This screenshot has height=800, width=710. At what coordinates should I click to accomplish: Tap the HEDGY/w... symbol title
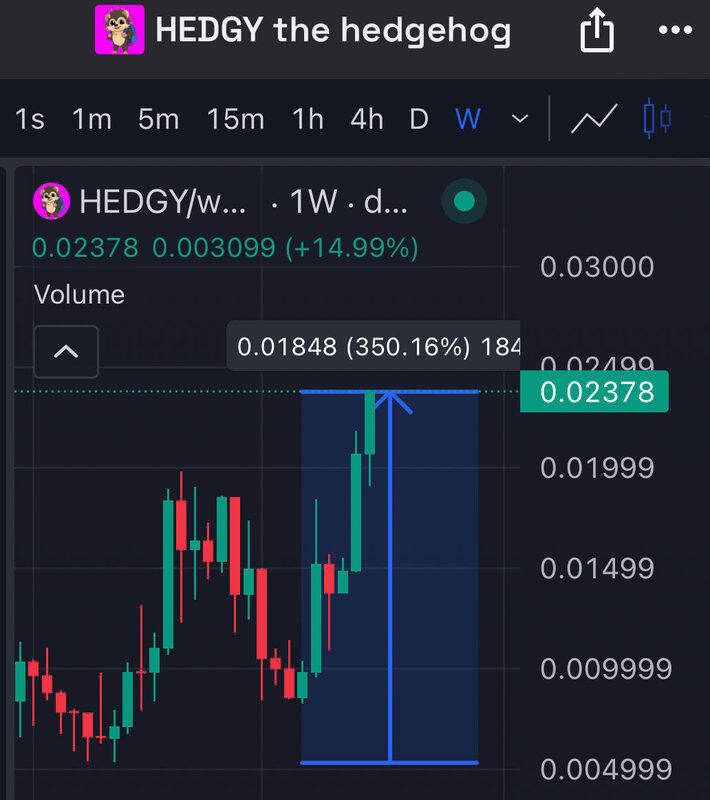point(162,202)
